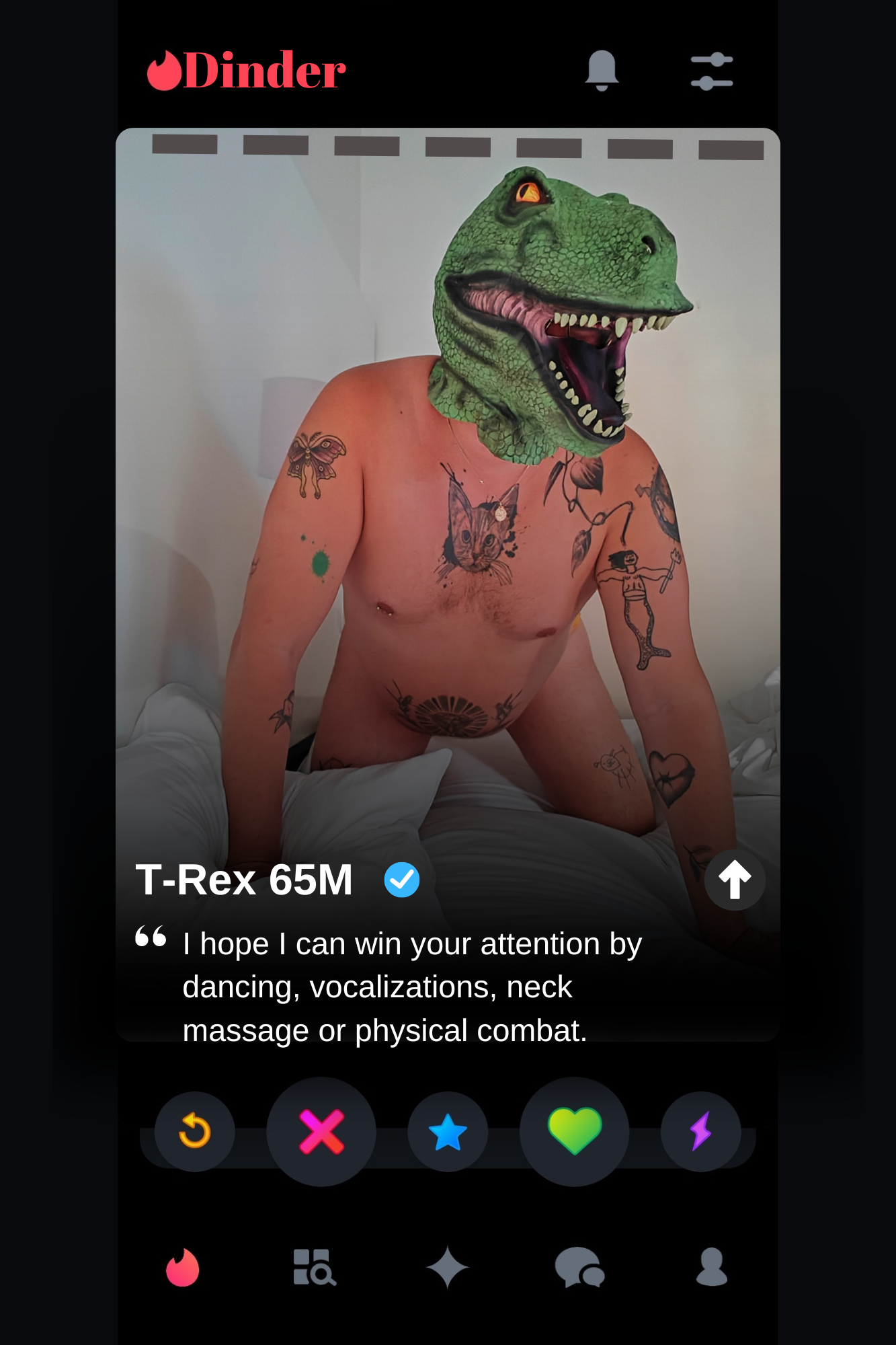Screen dimensions: 896x1345
Task: Send a Super Like with the star
Action: (448, 1132)
